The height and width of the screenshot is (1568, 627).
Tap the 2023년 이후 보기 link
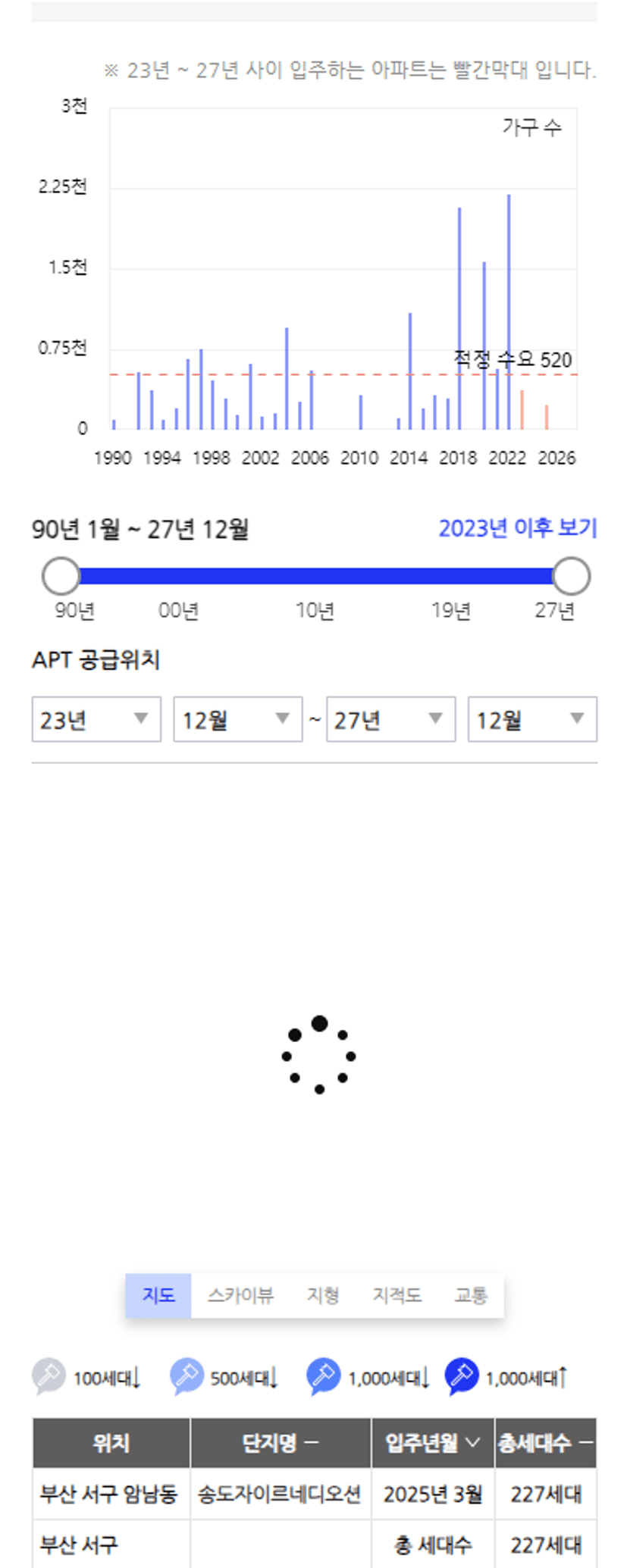[x=517, y=528]
